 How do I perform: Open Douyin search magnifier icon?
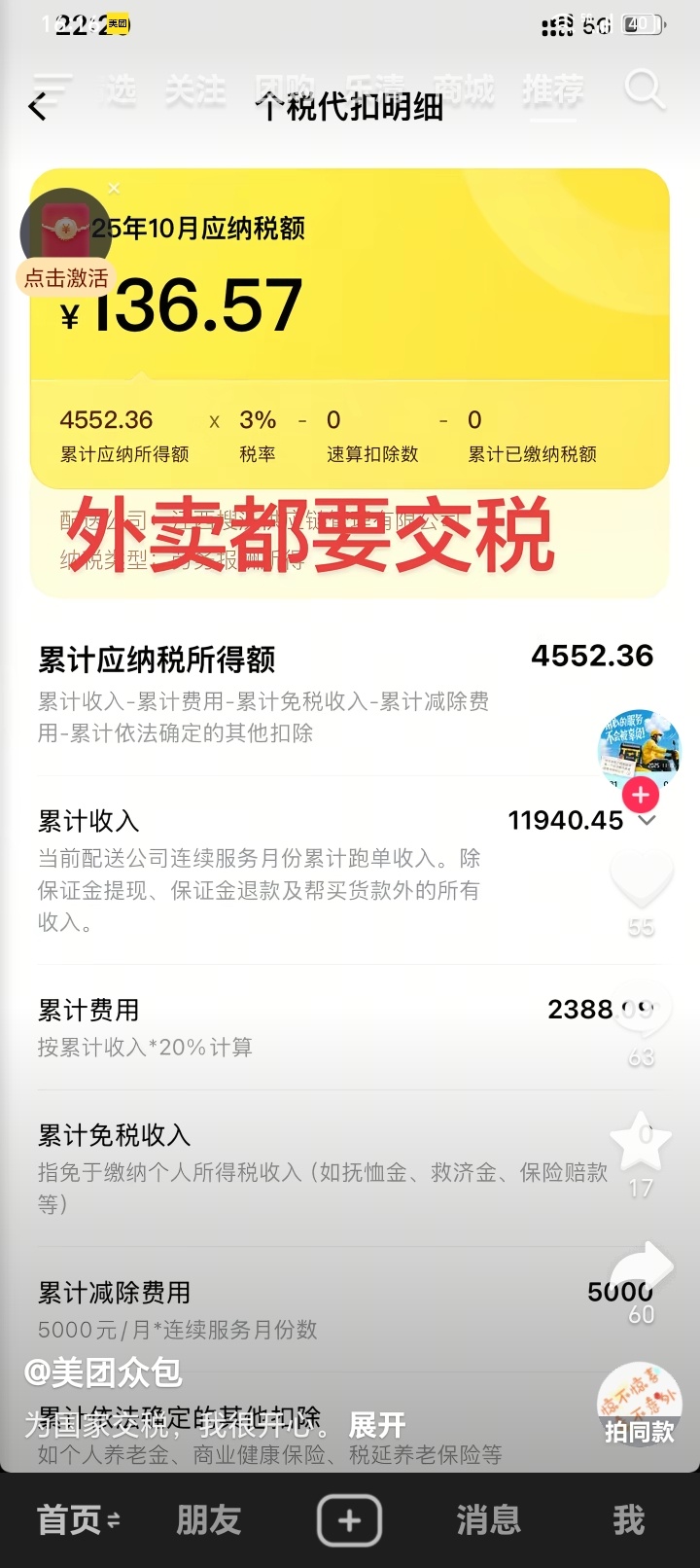coord(644,89)
